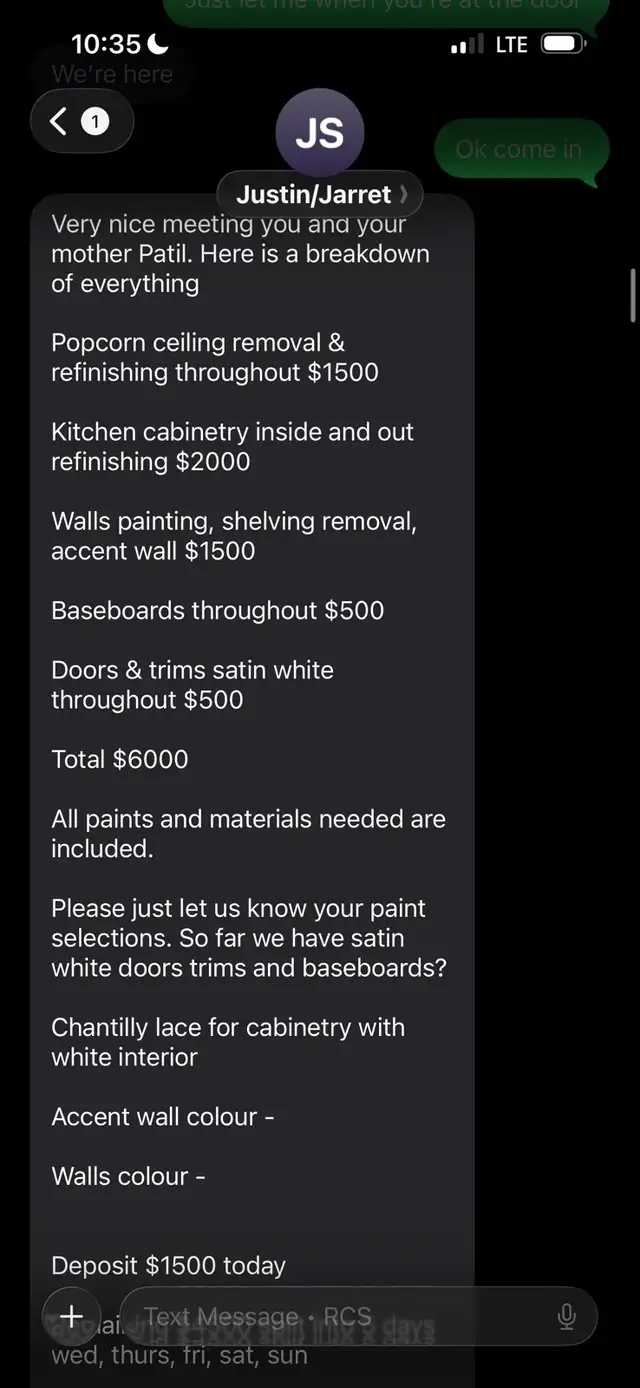The image size is (640, 1388).
Task: Open Justin/Jarret contact details
Action: [320, 194]
